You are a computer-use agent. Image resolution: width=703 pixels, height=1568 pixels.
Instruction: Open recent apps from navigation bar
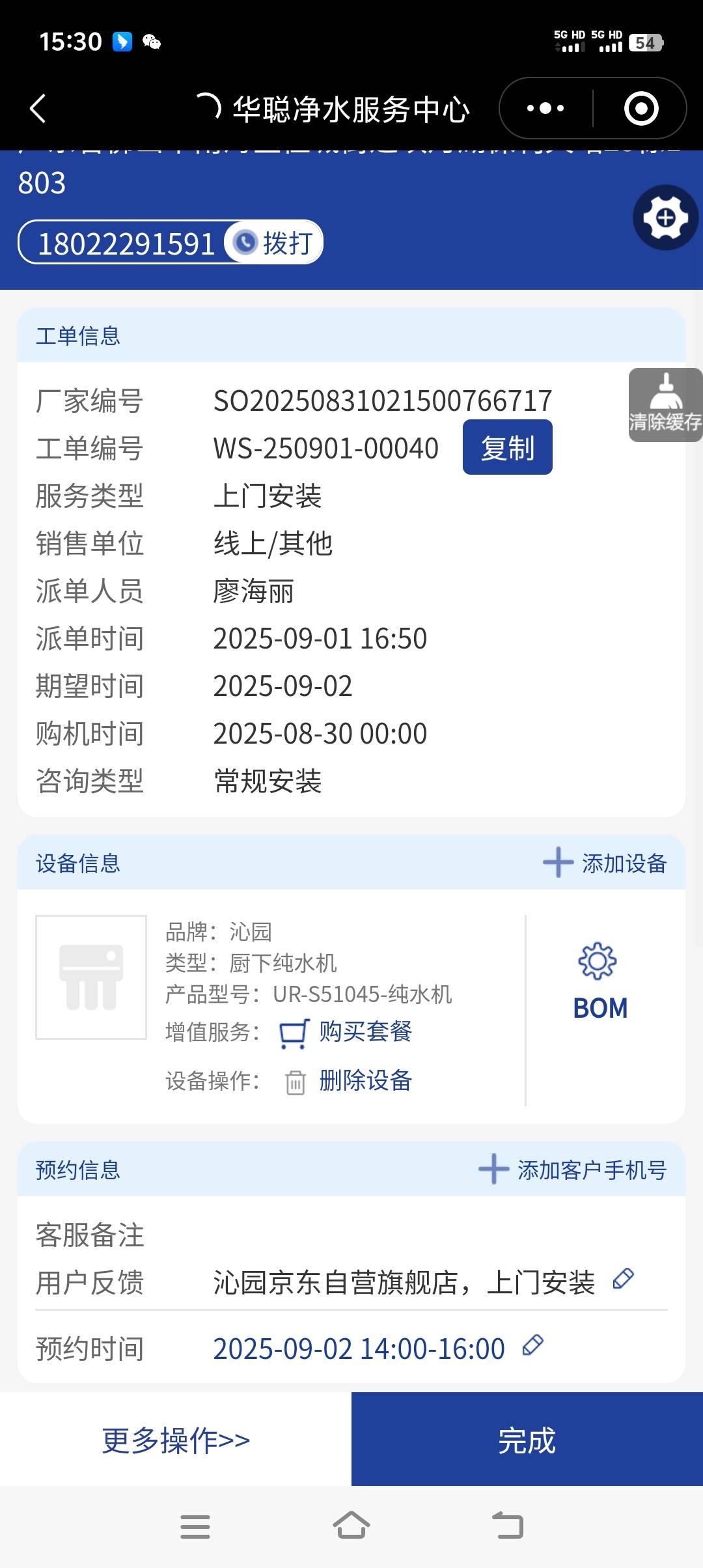[x=195, y=1526]
